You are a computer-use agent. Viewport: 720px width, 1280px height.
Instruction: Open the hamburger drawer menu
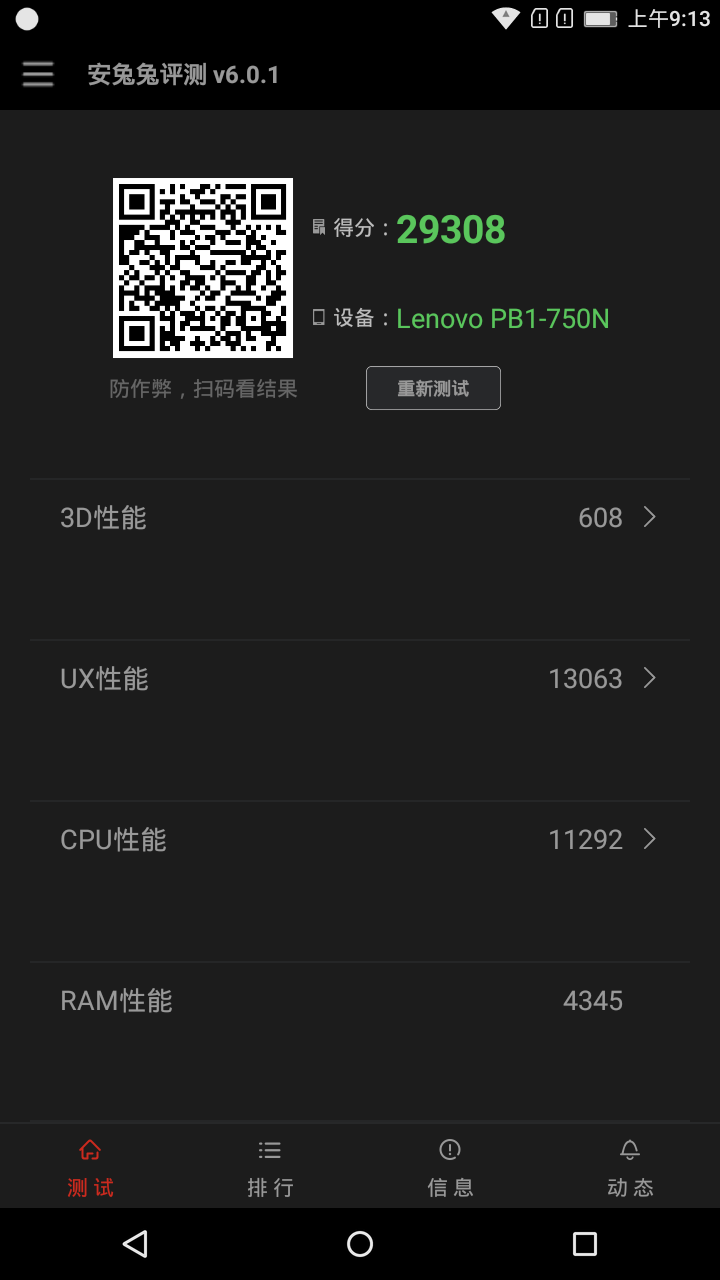(38, 75)
